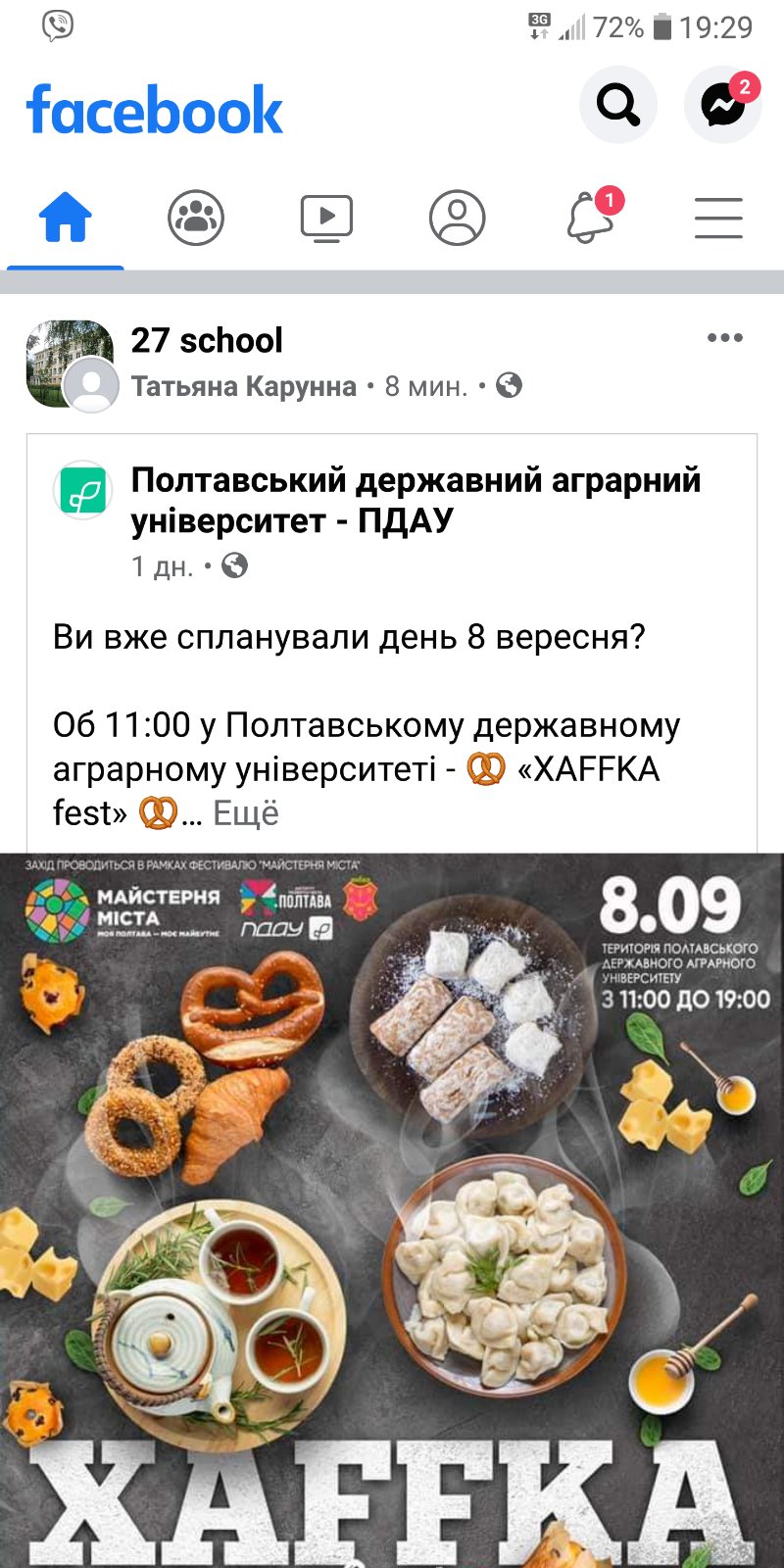This screenshot has width=784, height=1568.
Task: View Татьяна Карунна's profile
Action: [244, 386]
